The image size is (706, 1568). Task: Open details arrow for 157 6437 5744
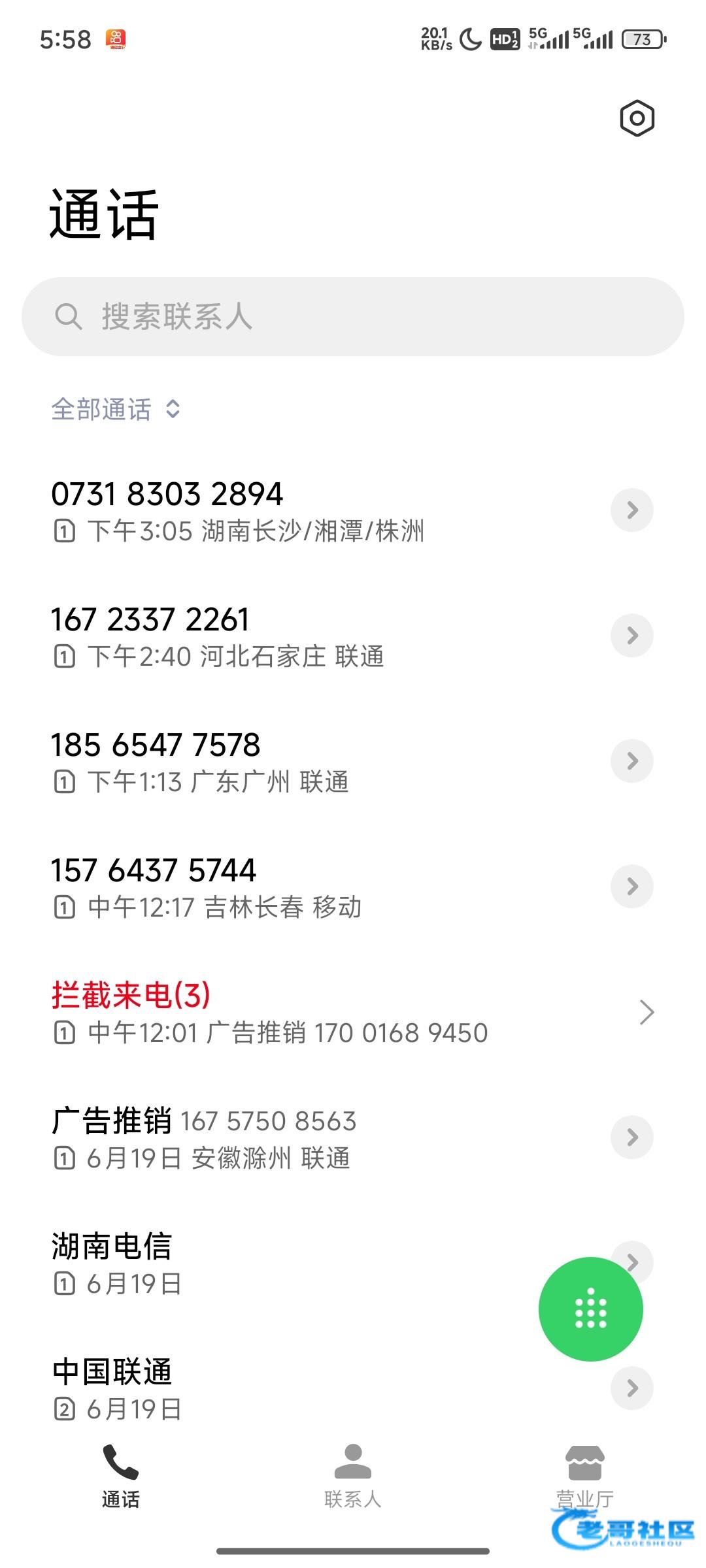click(632, 887)
